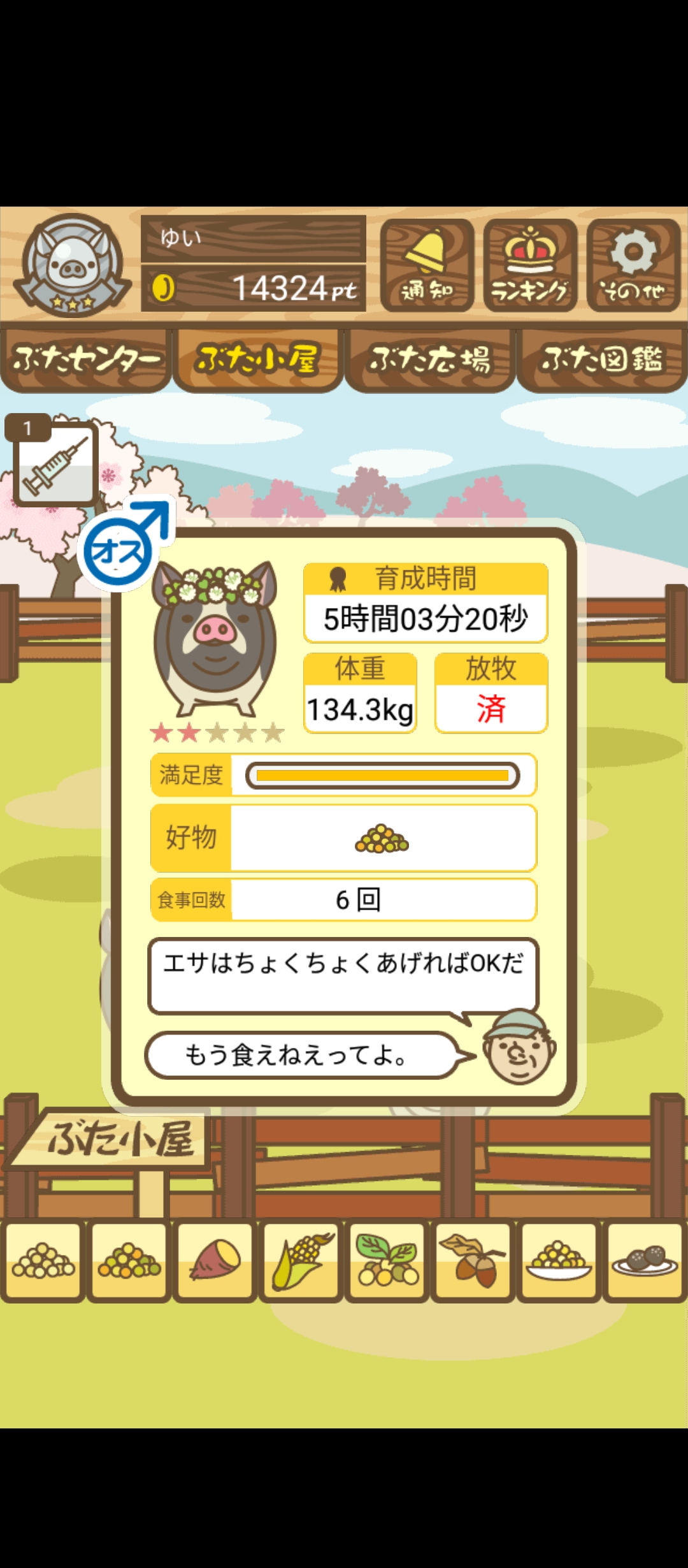The image size is (688, 1568).
Task: Tap the pig badge profile icon
Action: point(72,265)
